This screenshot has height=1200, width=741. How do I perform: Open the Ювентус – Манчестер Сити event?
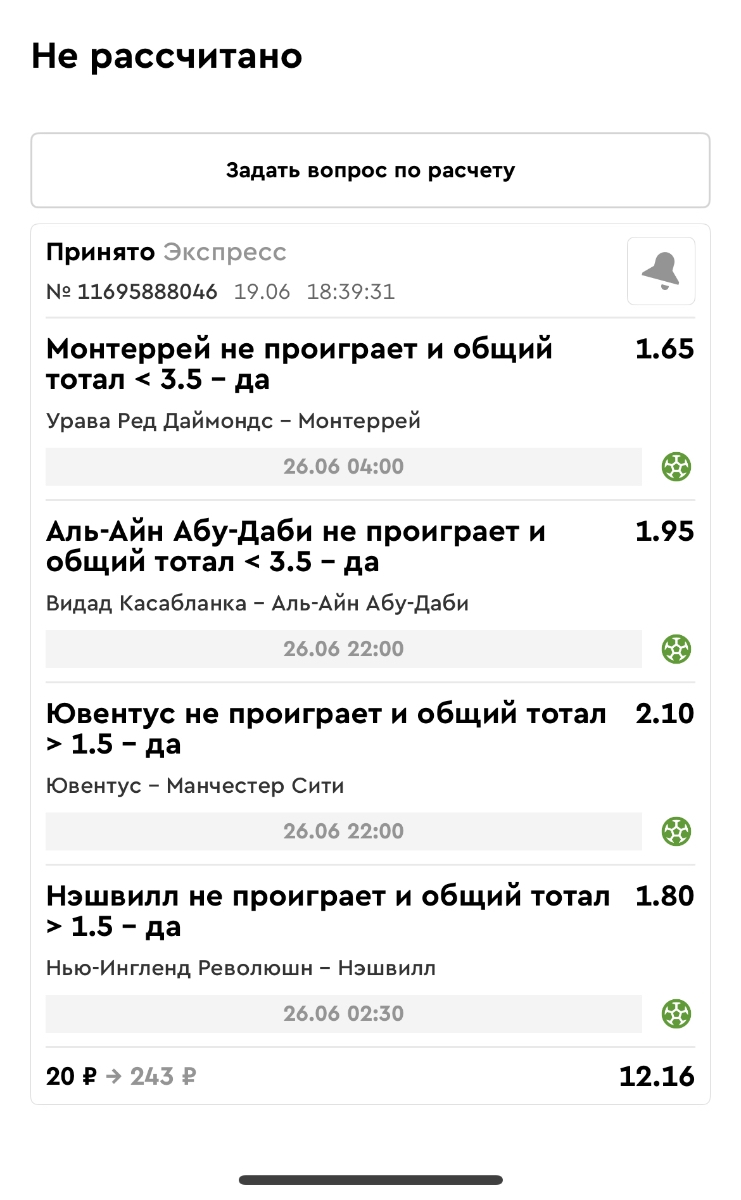pos(195,786)
